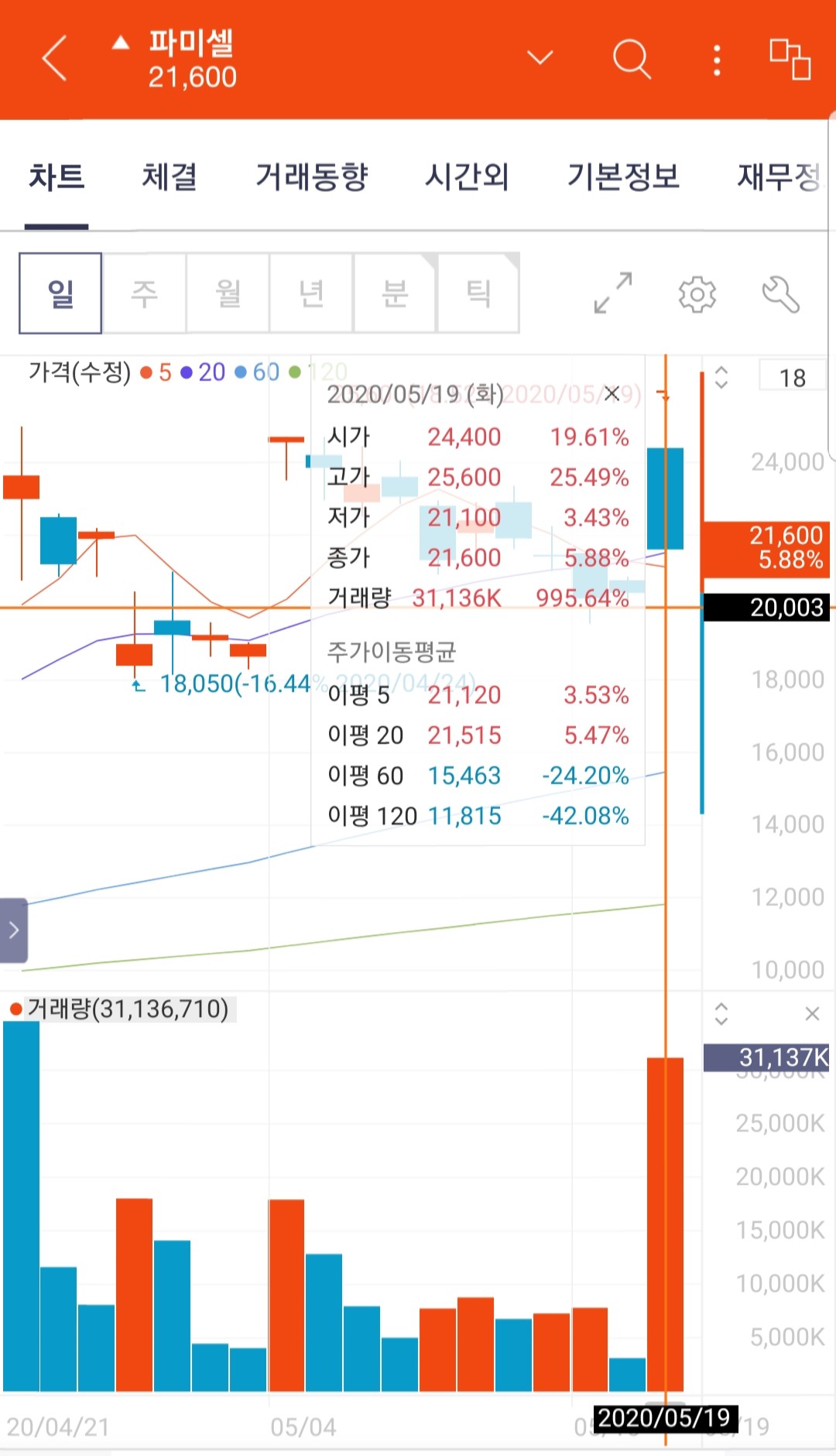Select the 주 weekly chart period
This screenshot has width=836, height=1456.
coord(144,293)
